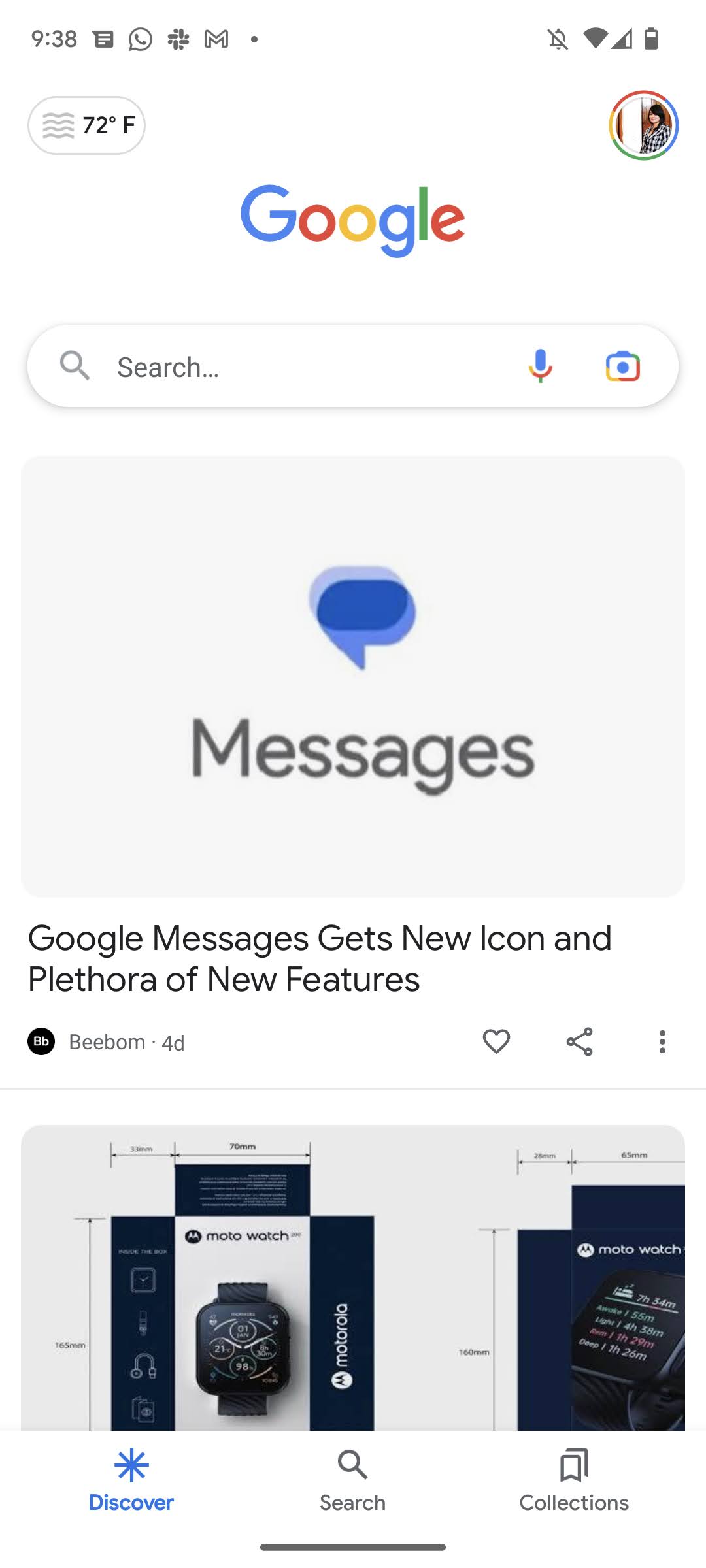The image size is (706, 1568).
Task: Open the 72° F weather chip
Action: point(86,125)
